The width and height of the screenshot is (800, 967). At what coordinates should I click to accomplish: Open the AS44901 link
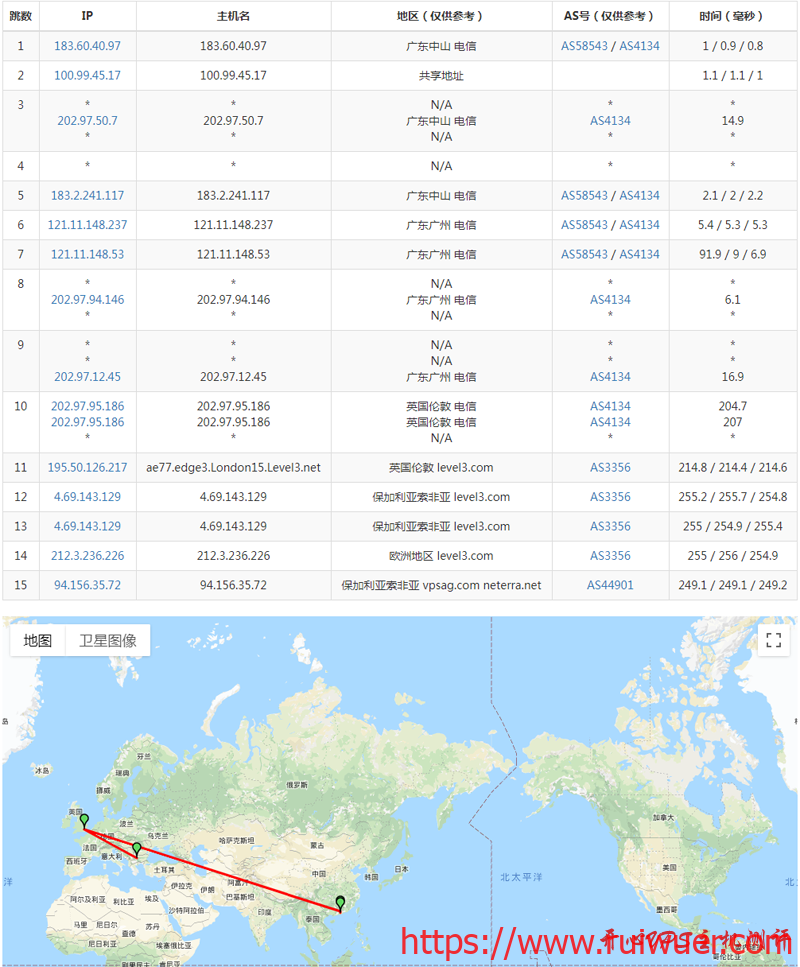(x=610, y=585)
